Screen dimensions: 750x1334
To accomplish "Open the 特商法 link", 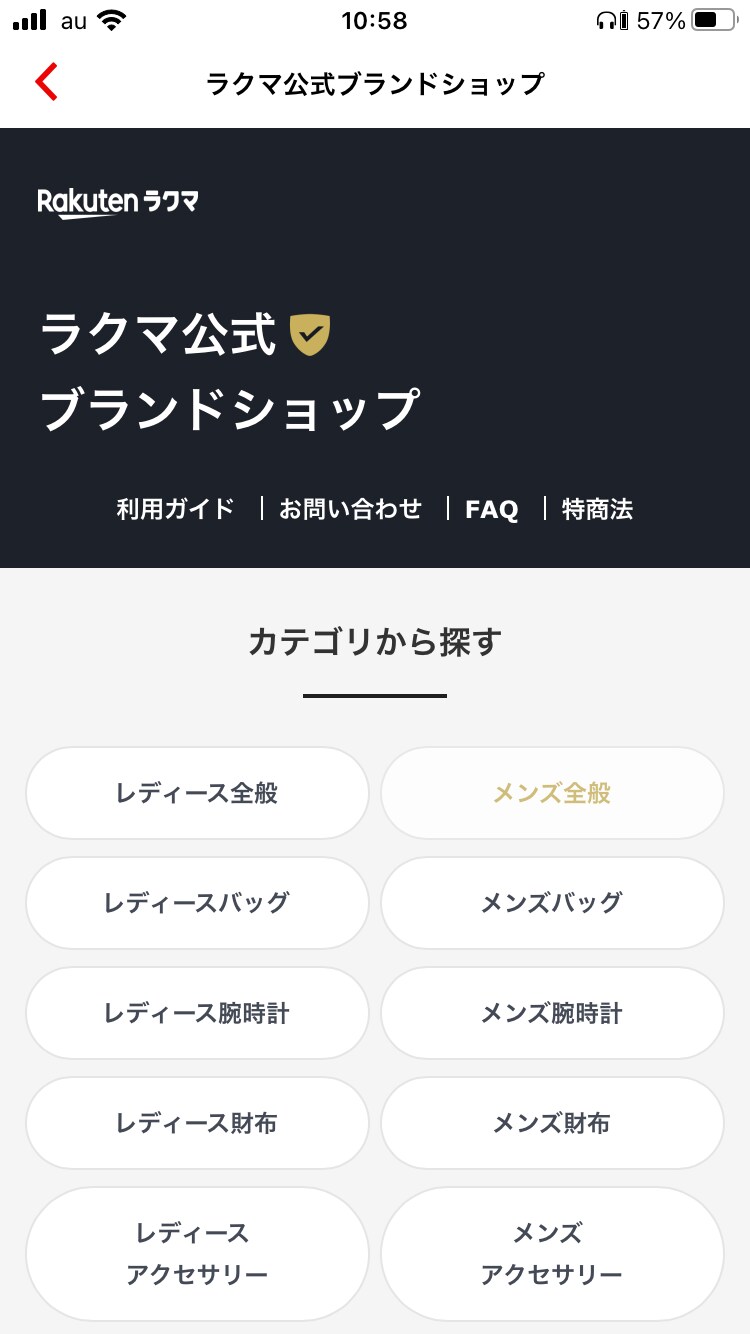I will [597, 509].
